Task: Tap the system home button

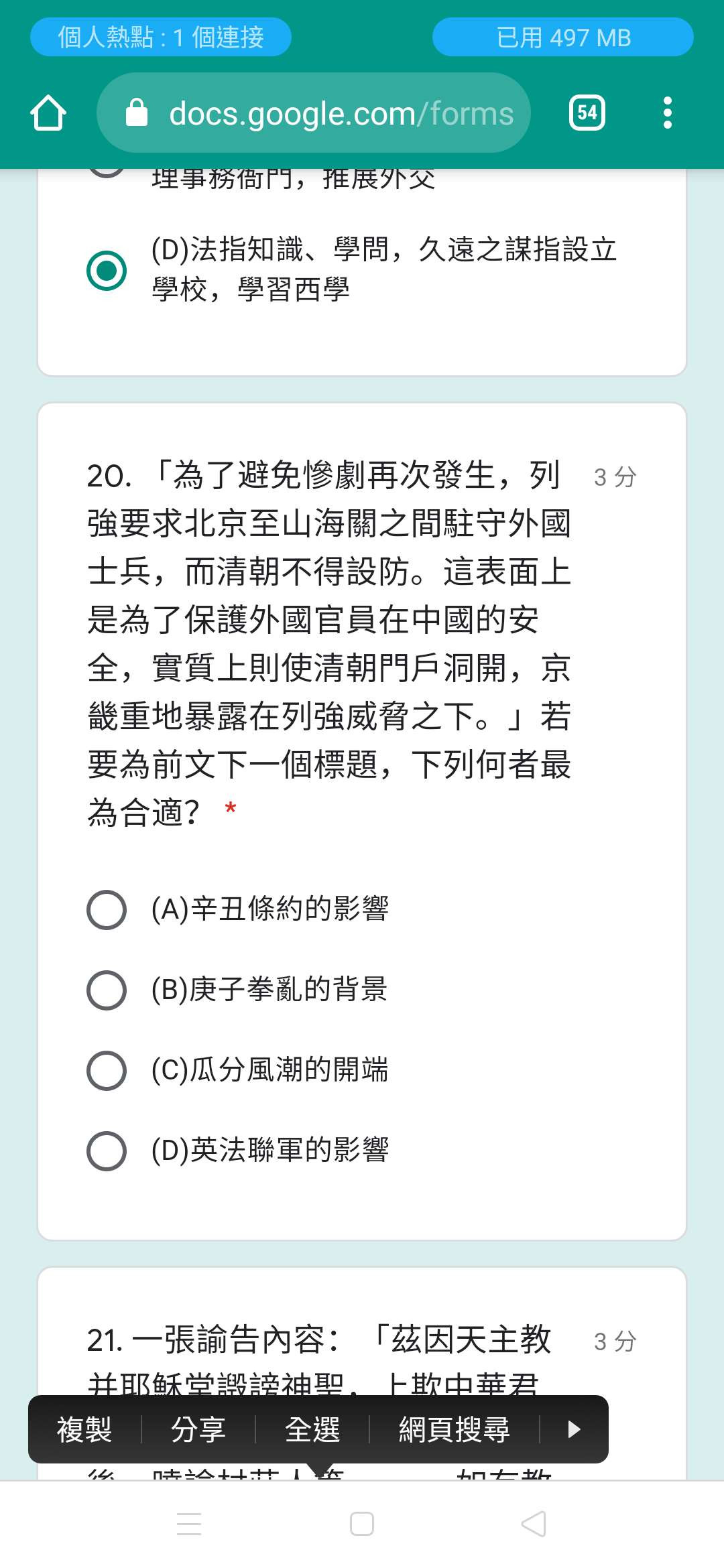Action: coord(362,1524)
